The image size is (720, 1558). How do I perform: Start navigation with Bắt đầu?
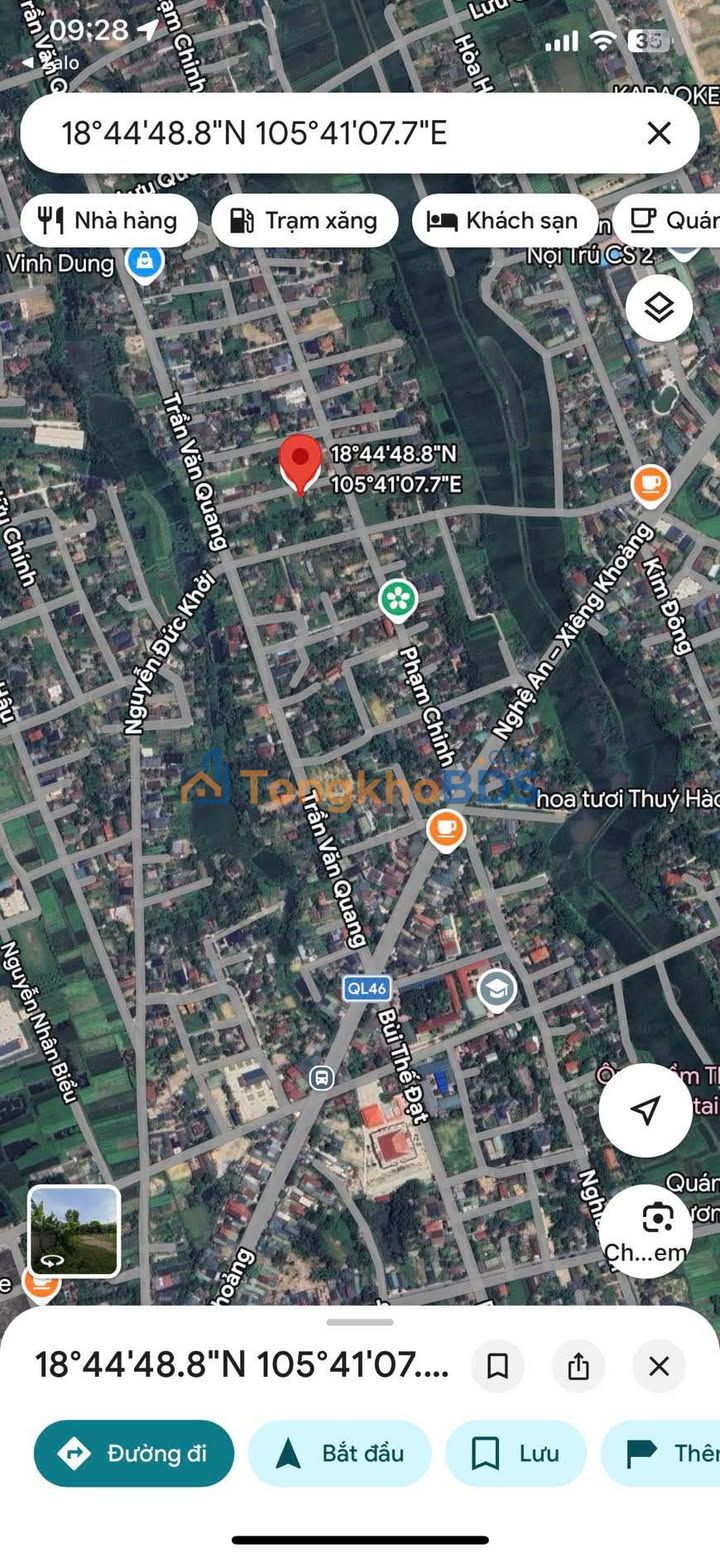(x=339, y=1453)
